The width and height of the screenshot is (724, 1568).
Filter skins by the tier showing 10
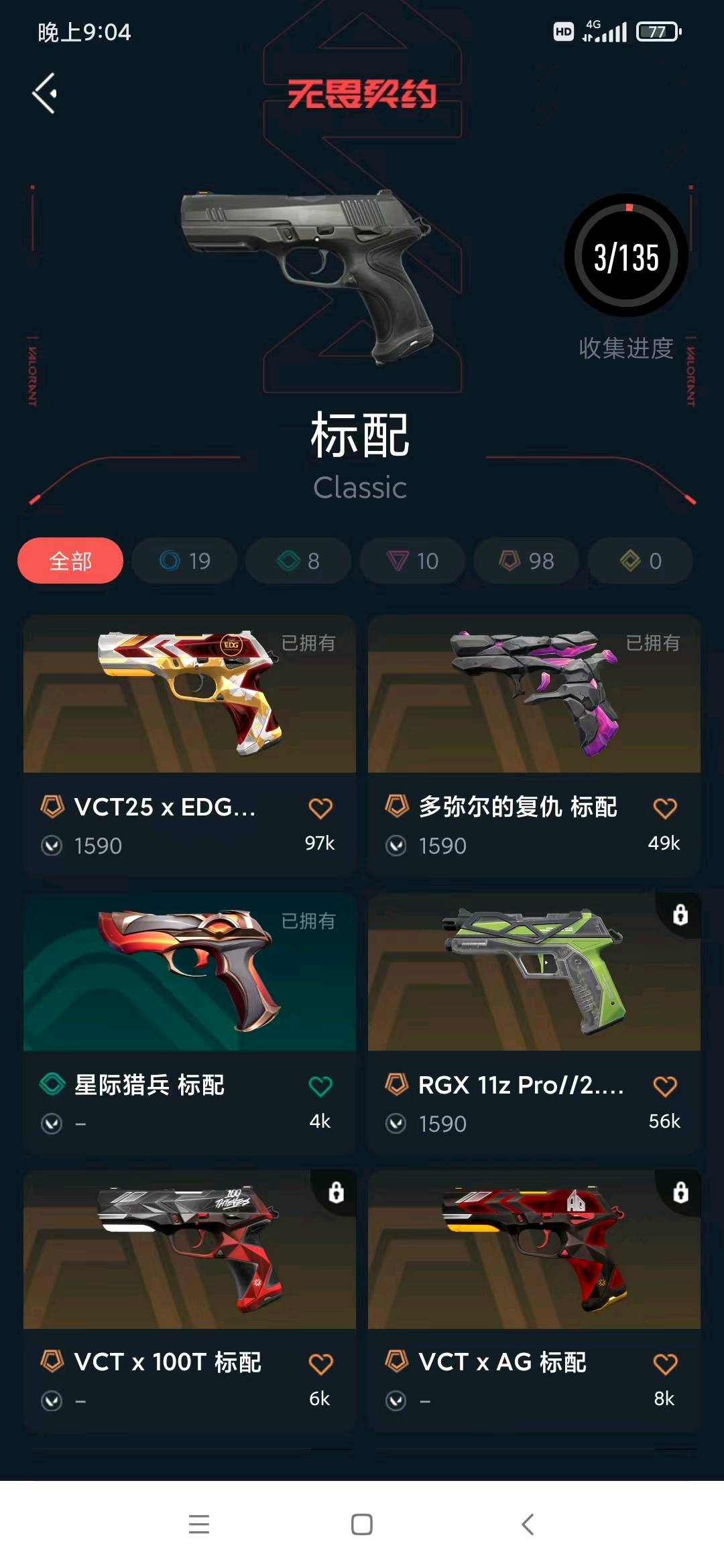point(412,560)
